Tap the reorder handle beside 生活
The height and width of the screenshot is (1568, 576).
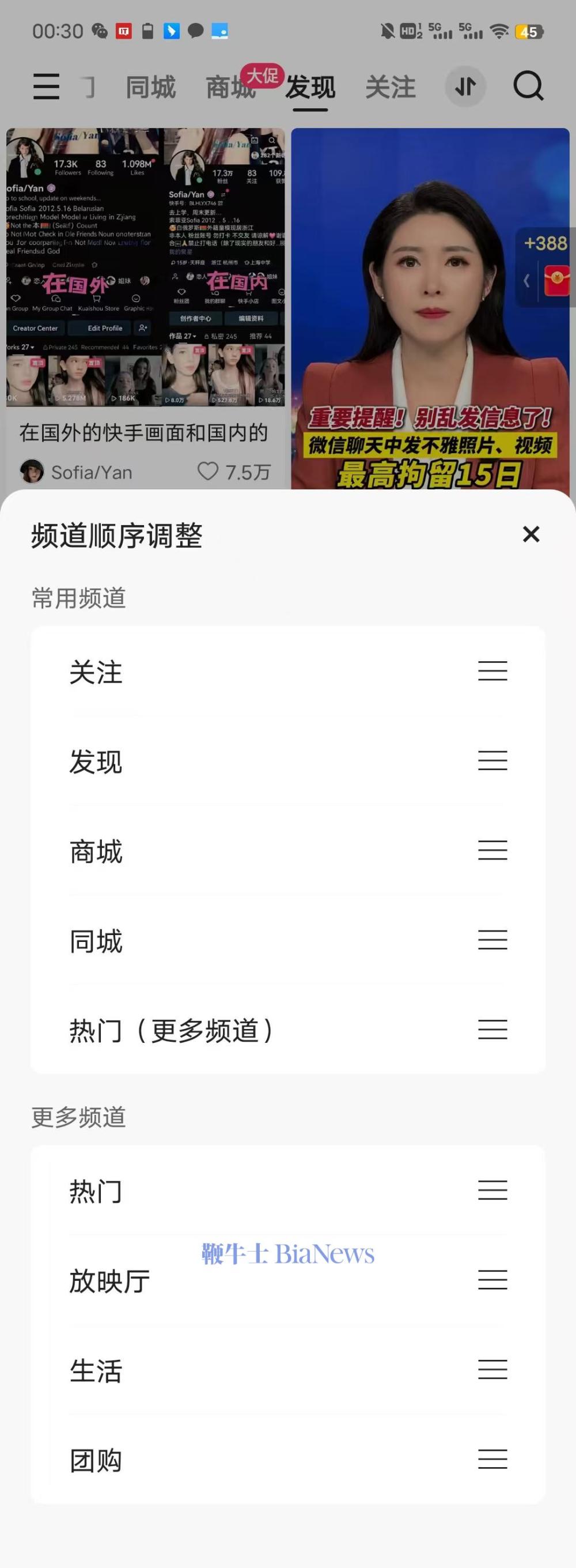tap(492, 1370)
